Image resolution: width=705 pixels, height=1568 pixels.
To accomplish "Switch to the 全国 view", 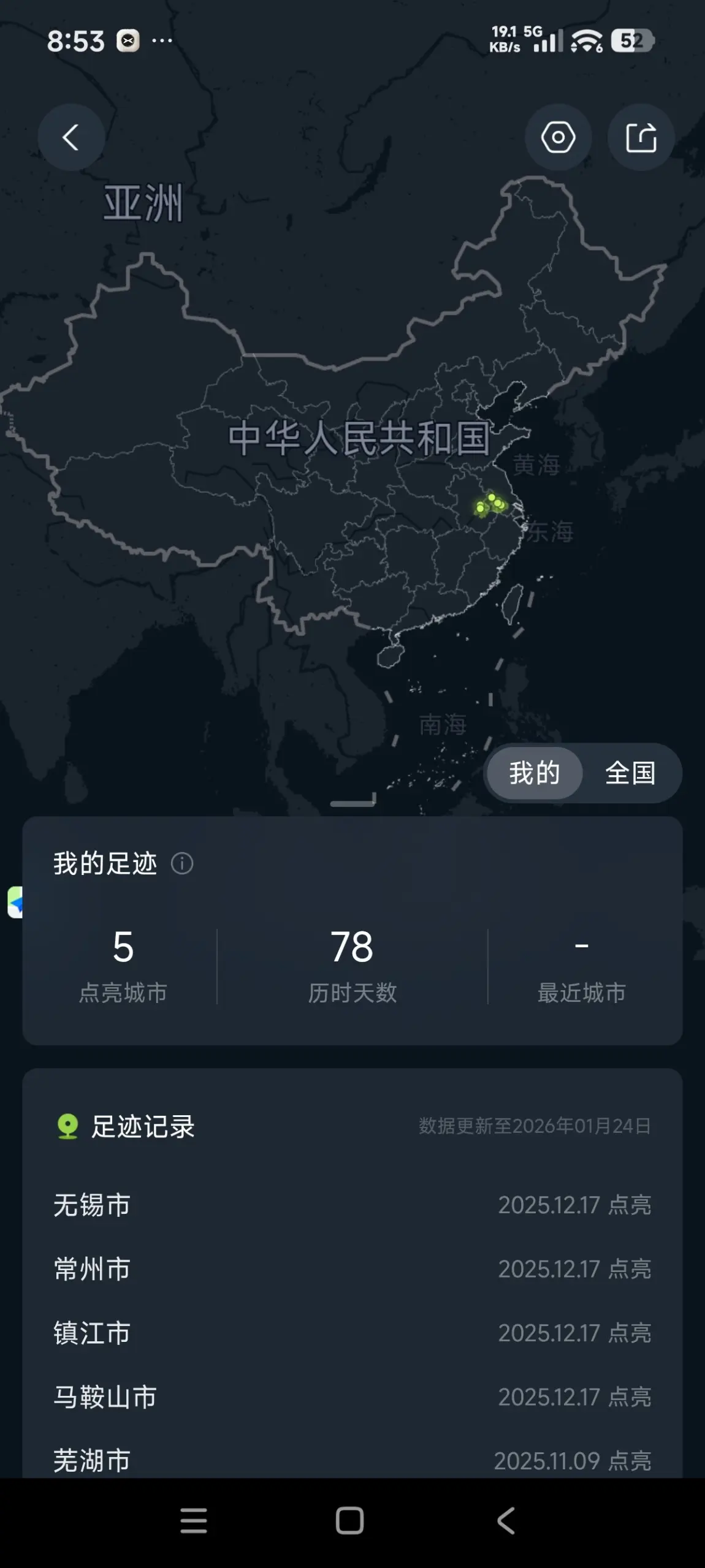I will coord(630,773).
